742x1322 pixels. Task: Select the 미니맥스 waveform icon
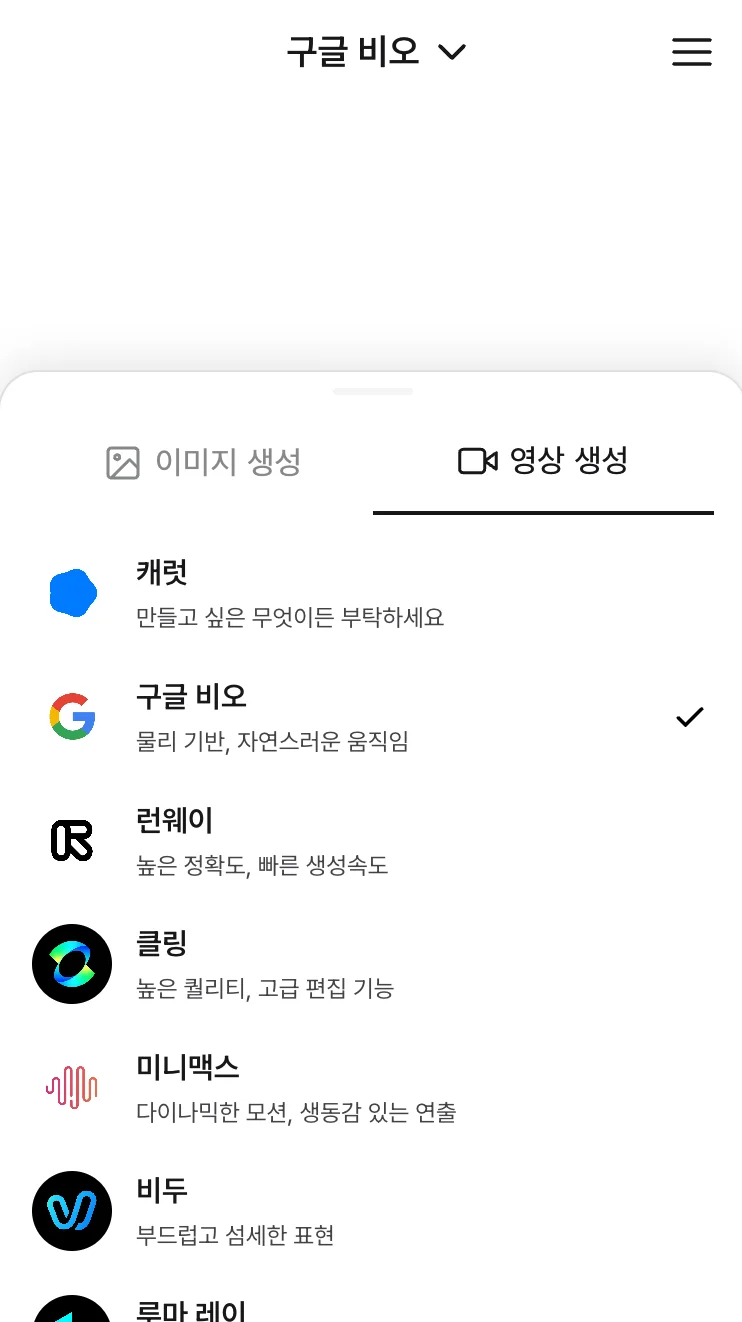[x=71, y=1087]
